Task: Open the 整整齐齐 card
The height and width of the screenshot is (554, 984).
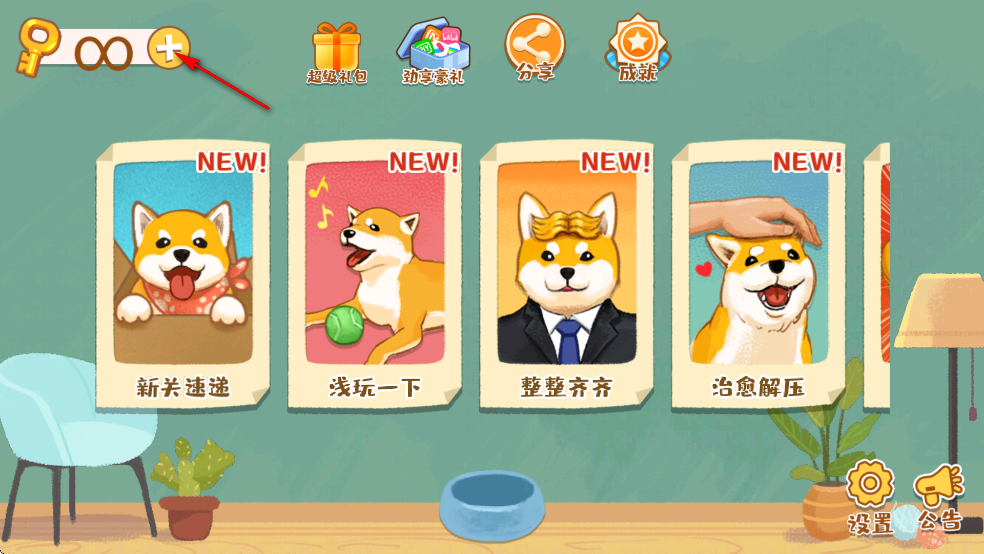Action: tap(566, 275)
